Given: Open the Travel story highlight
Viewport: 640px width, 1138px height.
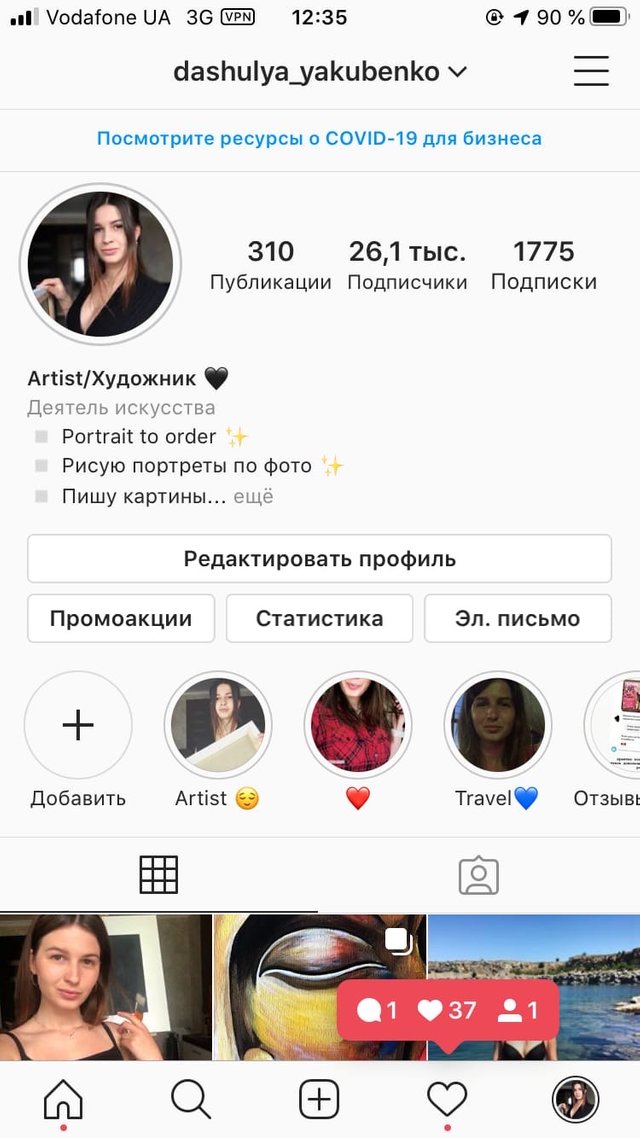Looking at the screenshot, I should coord(497,725).
